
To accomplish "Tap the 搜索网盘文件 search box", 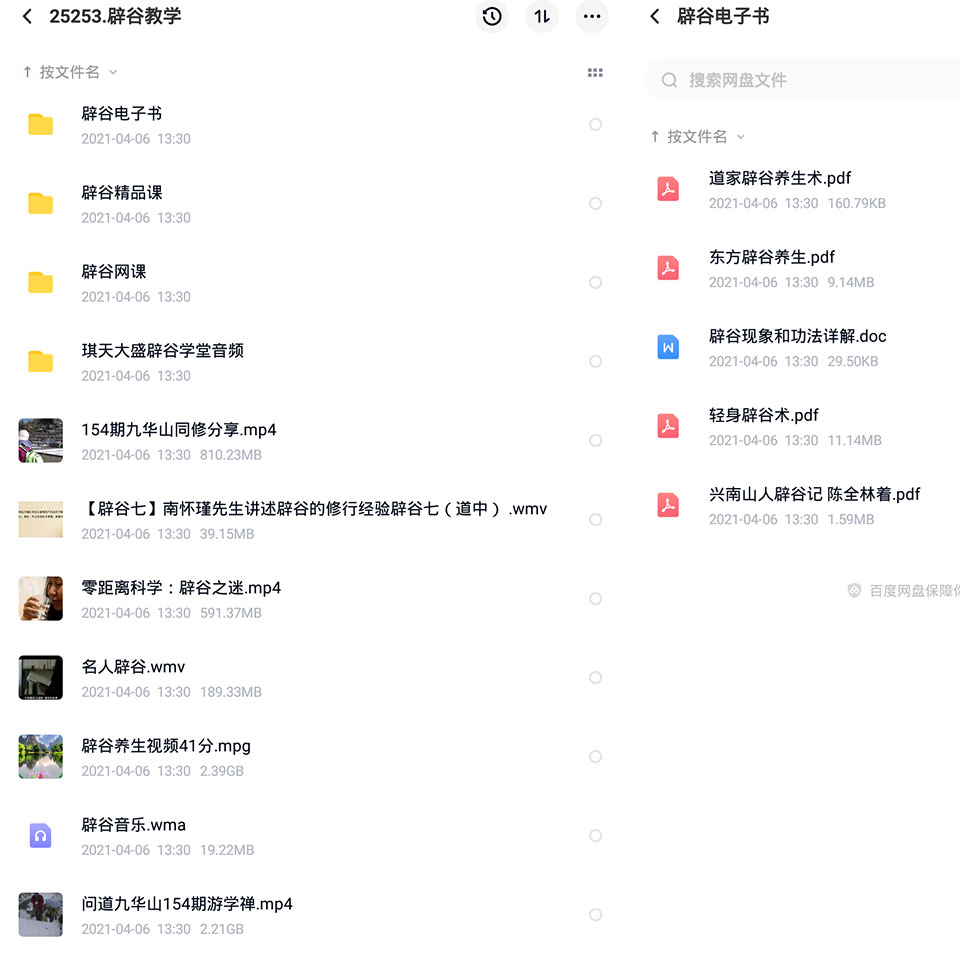I will tap(802, 80).
